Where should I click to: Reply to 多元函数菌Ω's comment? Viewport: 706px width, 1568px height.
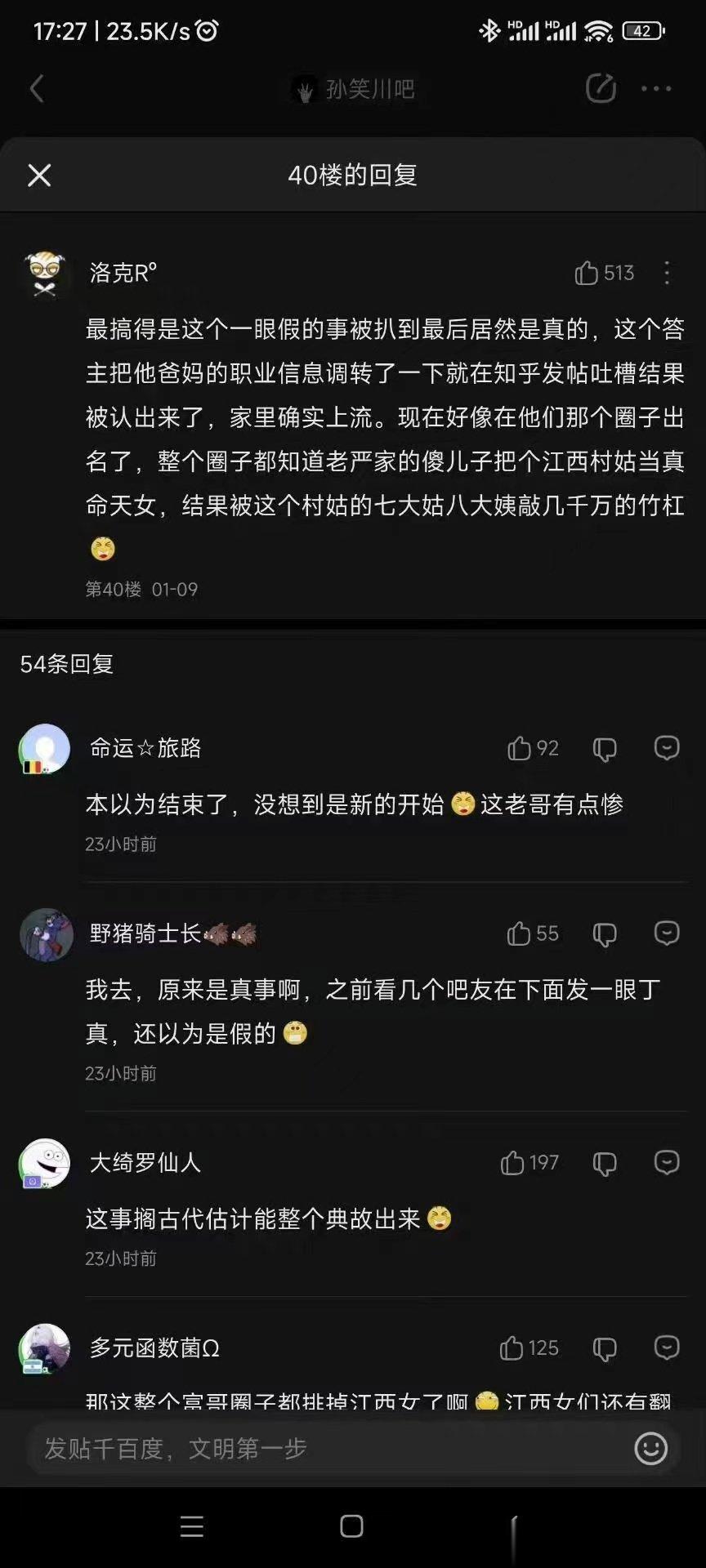pyautogui.click(x=667, y=1347)
